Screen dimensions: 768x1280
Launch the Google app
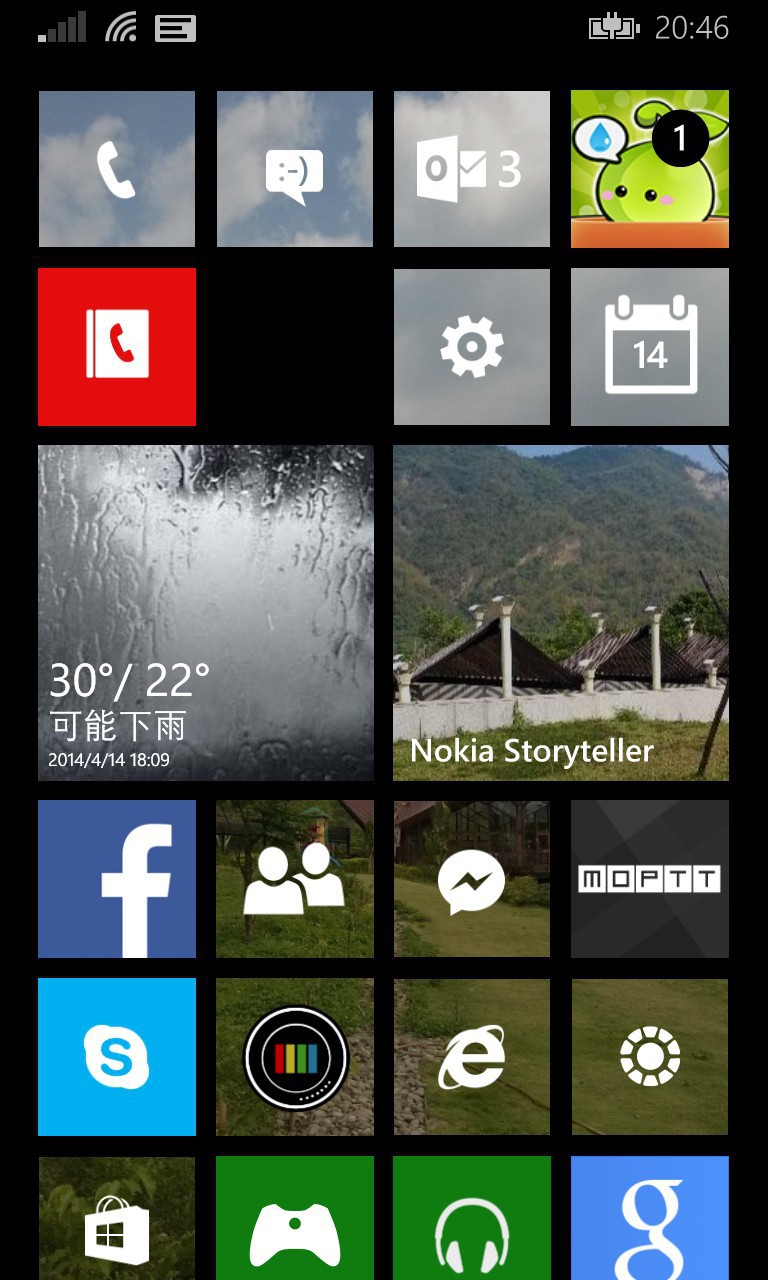pos(650,1222)
